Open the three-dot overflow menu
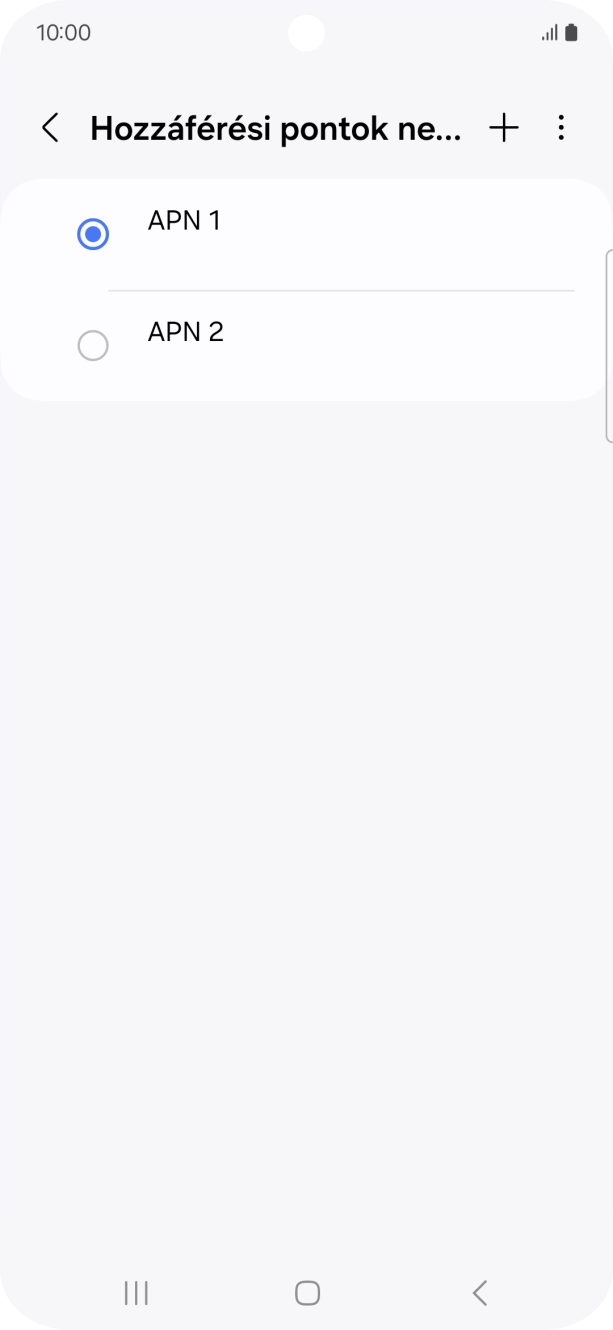613x1330 pixels. pos(561,128)
